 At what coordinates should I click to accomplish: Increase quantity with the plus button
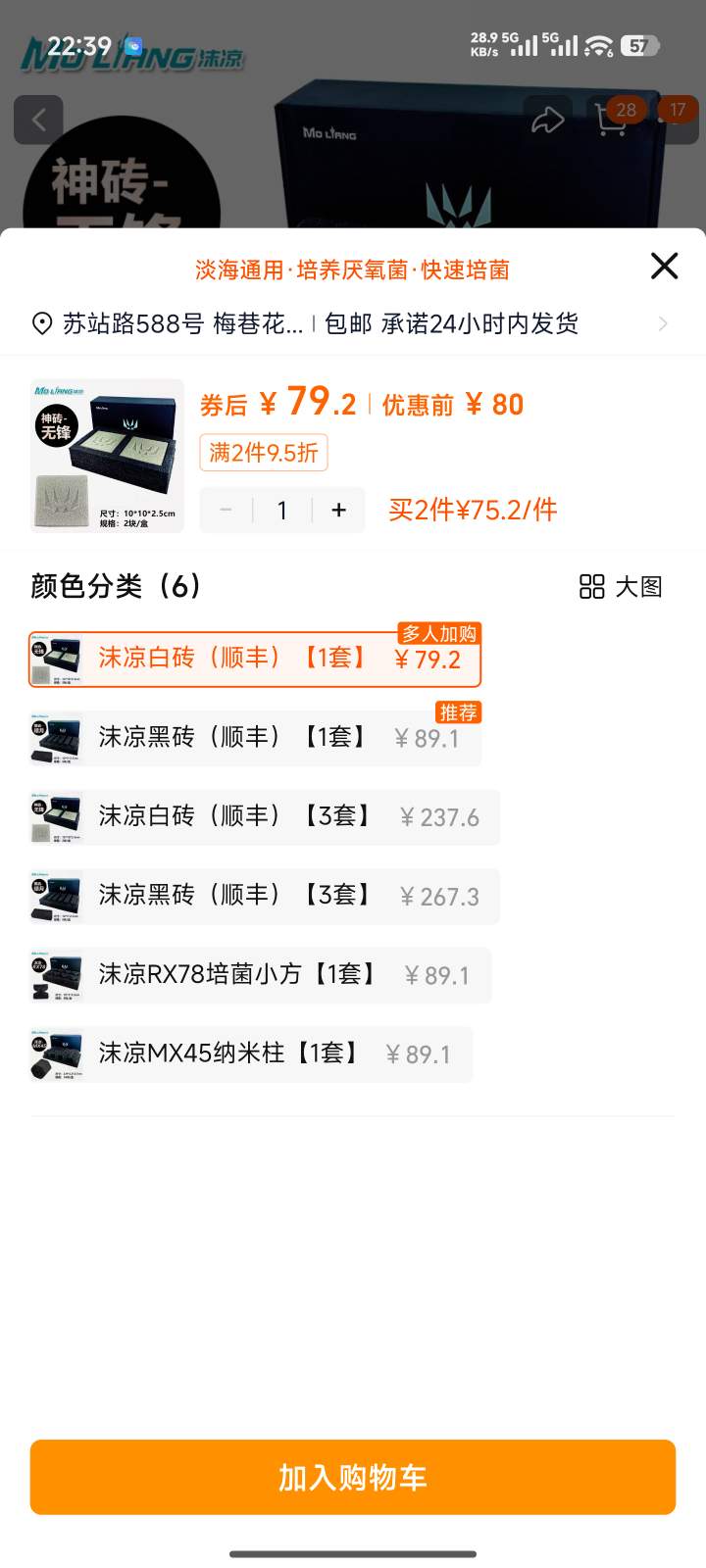click(339, 510)
